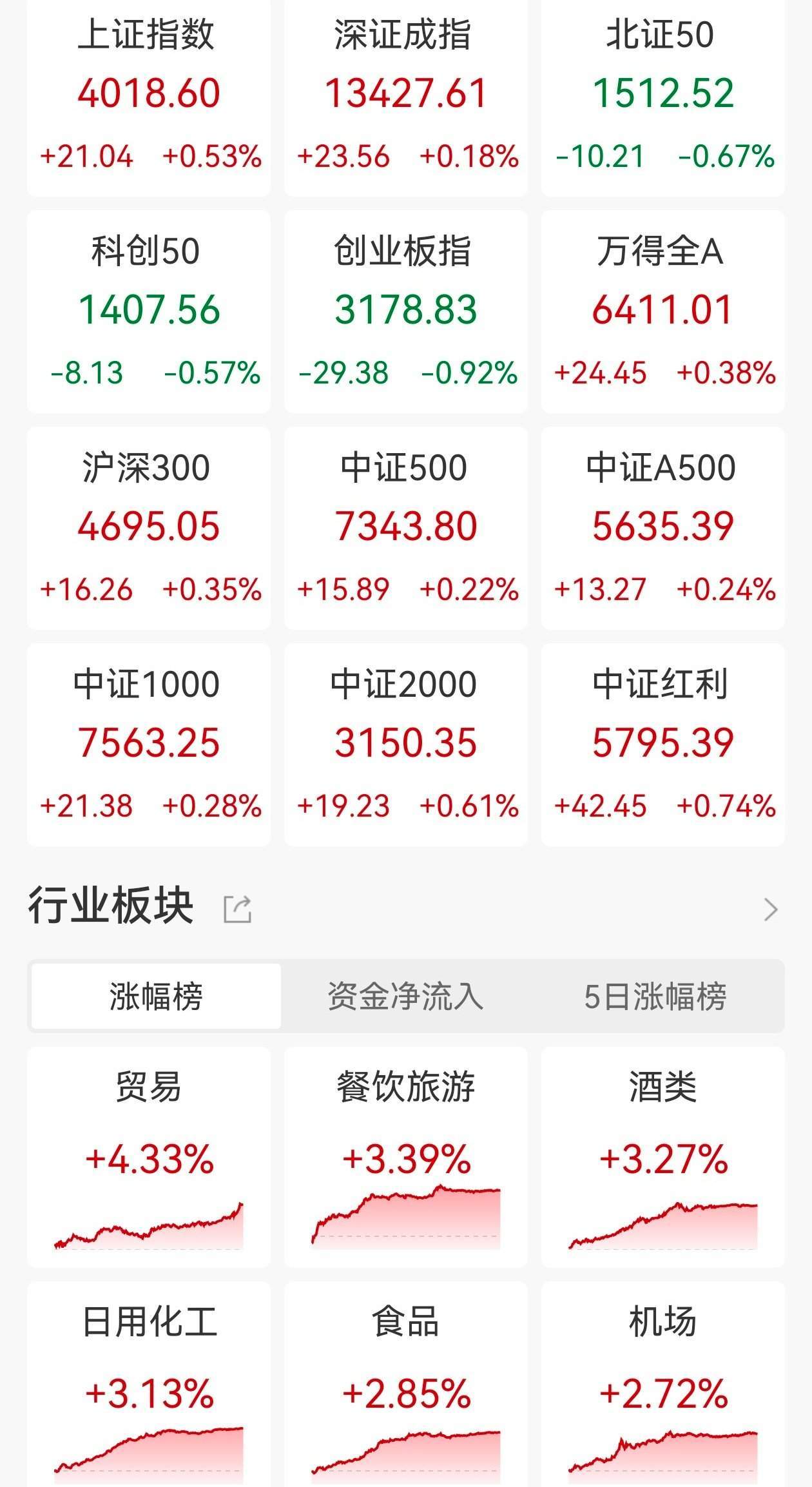This screenshot has height=1487, width=812.
Task: Expand all industry sectors via right chevron
Action: pyautogui.click(x=771, y=909)
